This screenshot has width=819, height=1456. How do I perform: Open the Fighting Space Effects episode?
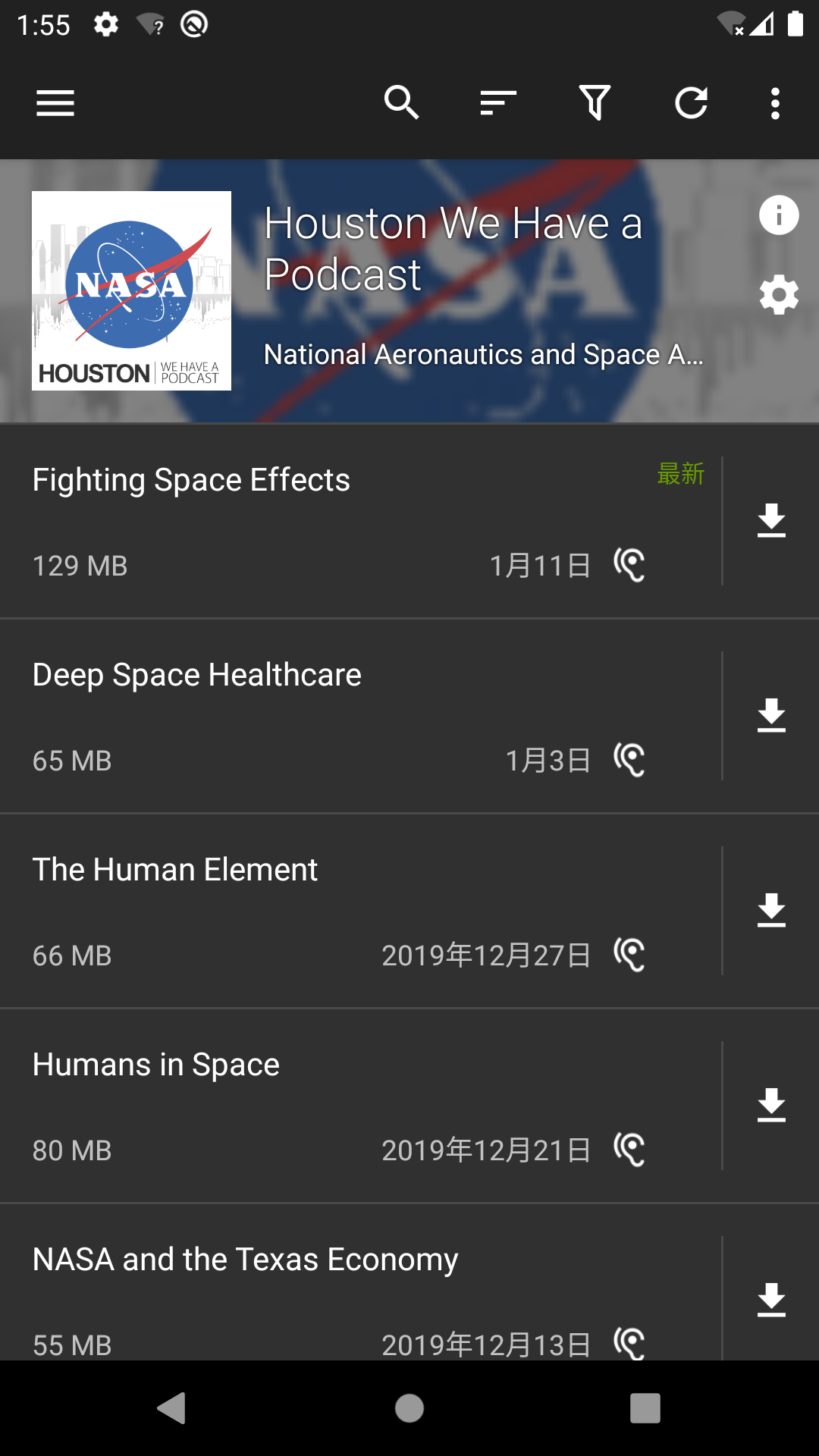[x=341, y=520]
